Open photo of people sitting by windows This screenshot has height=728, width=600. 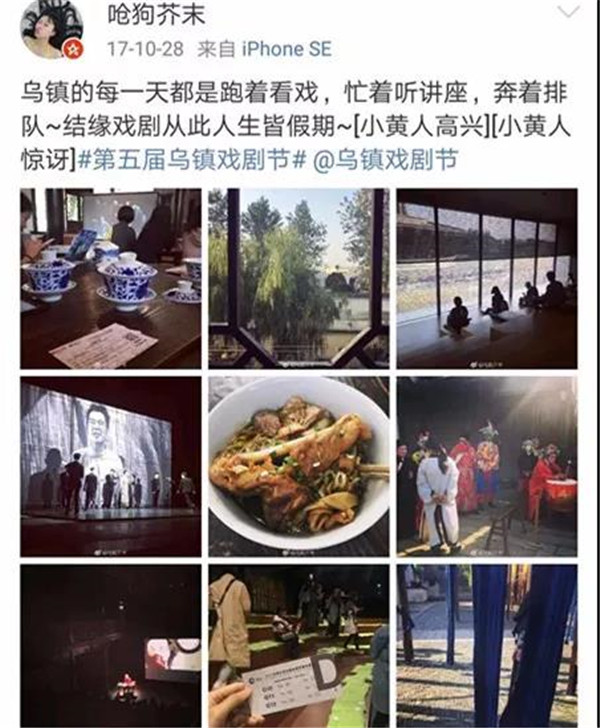click(486, 278)
